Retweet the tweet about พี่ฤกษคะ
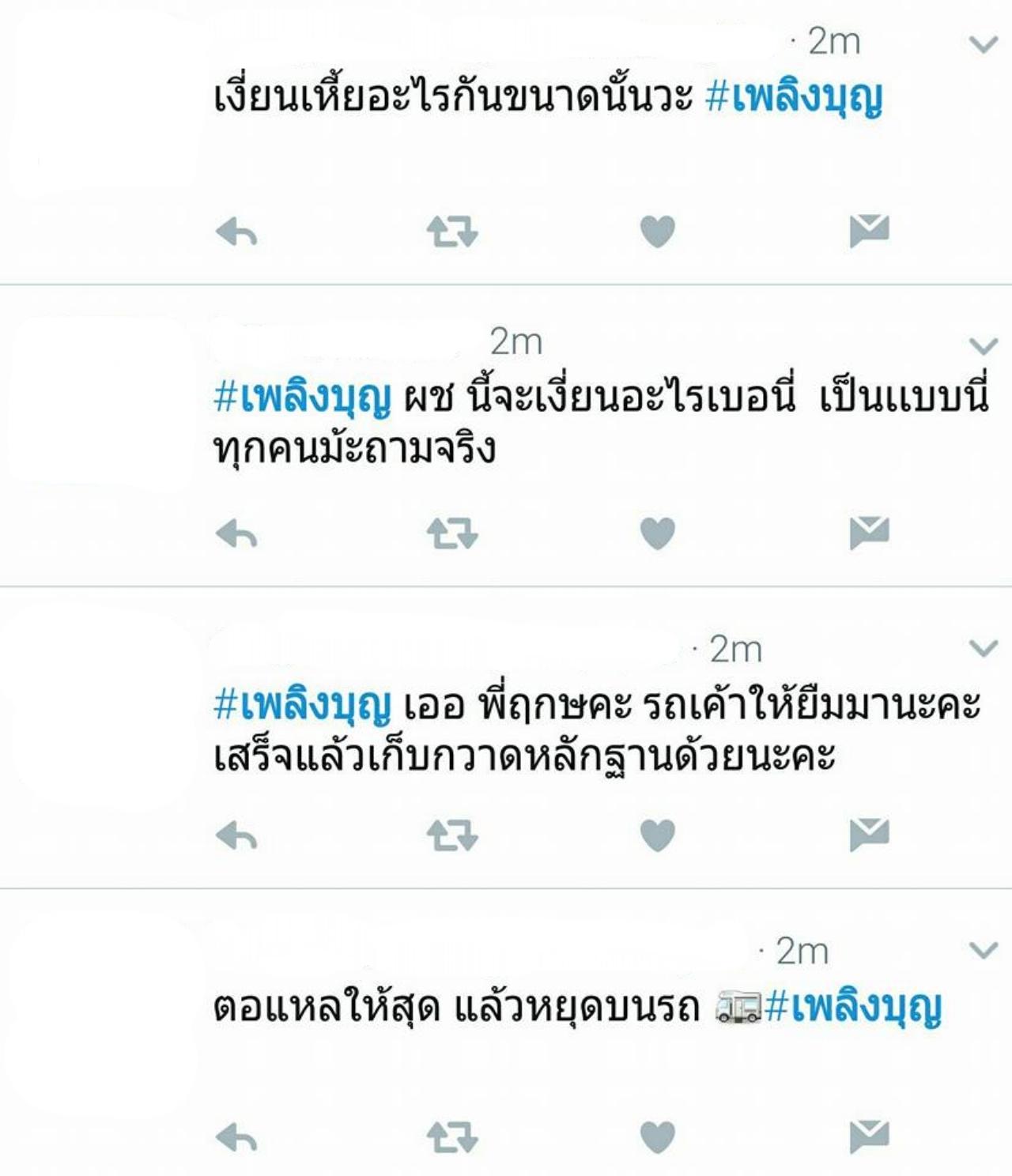 [451, 835]
